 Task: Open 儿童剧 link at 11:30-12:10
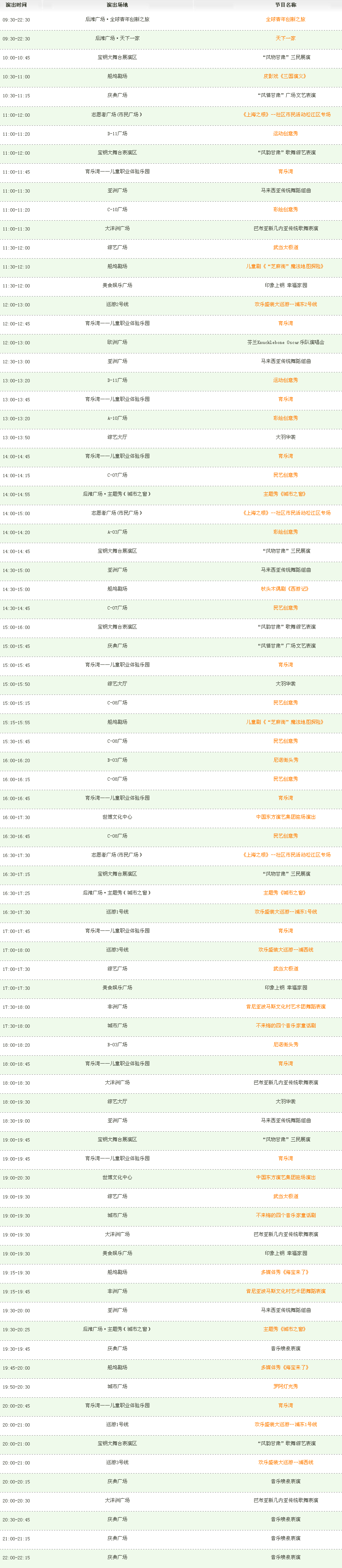click(x=285, y=266)
